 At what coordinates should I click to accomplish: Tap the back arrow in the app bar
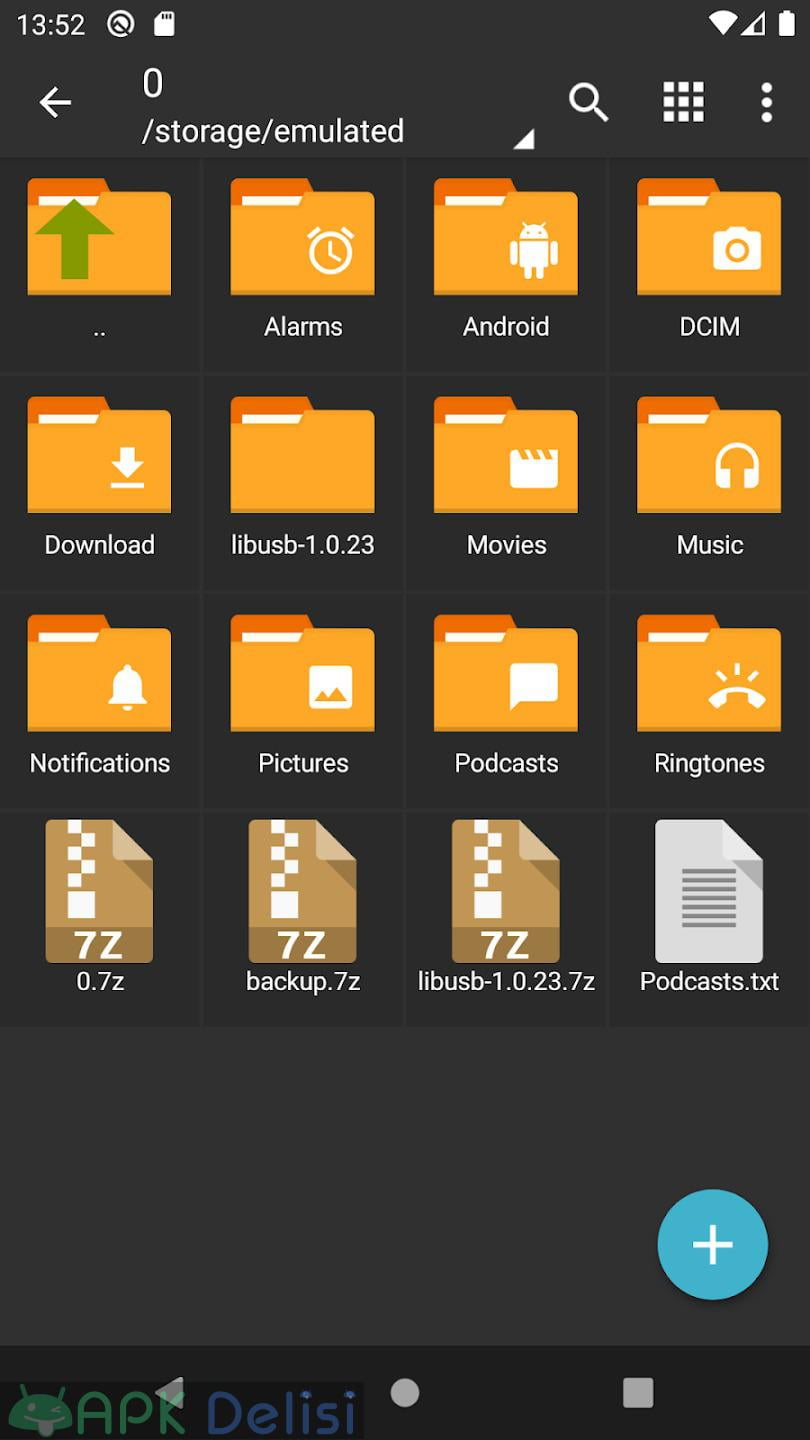tap(55, 102)
